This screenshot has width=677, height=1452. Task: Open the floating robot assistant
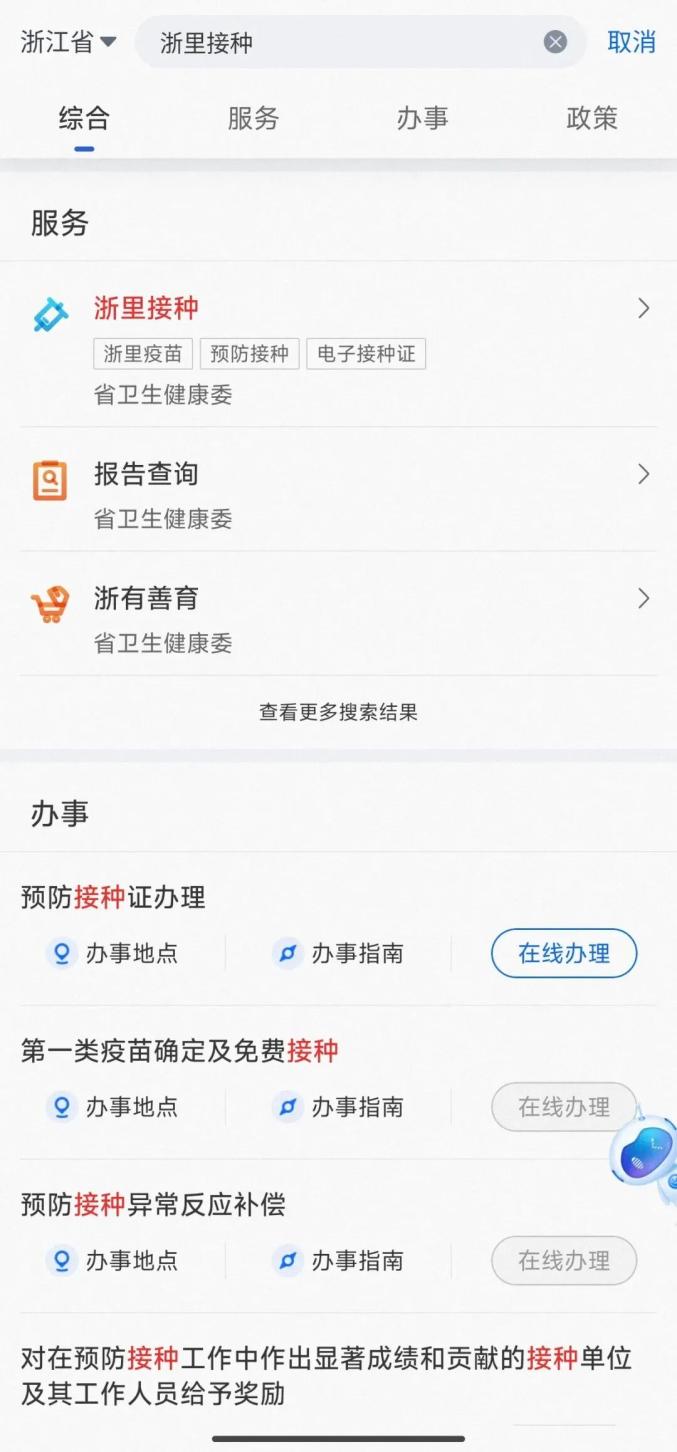(x=647, y=1155)
